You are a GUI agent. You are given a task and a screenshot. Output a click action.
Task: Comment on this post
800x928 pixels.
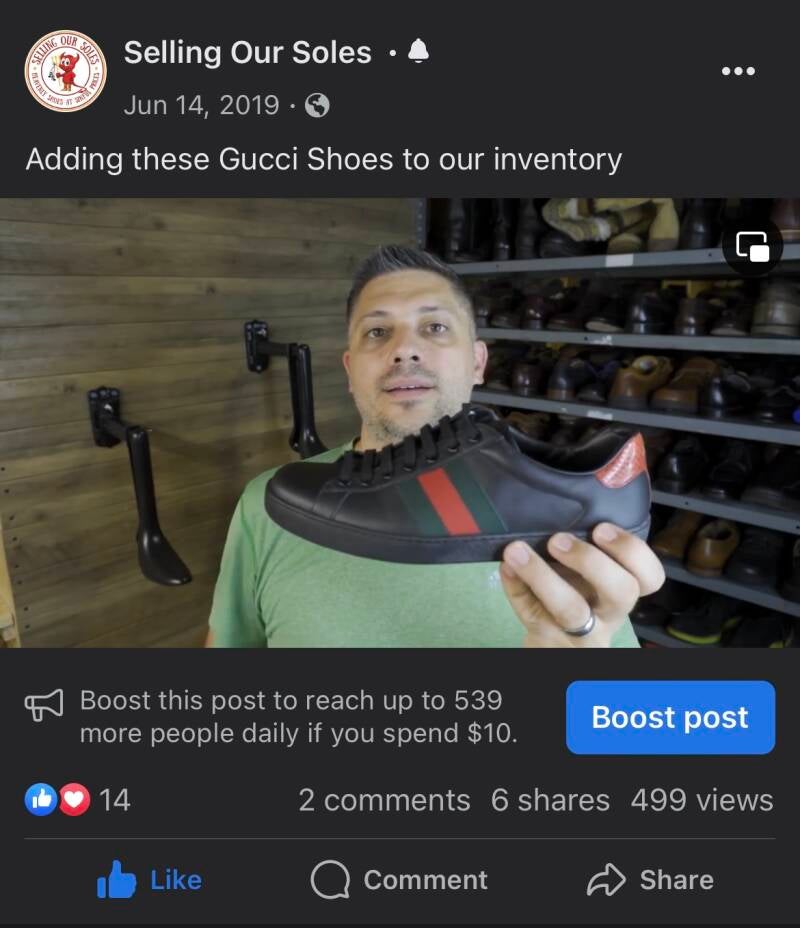point(399,880)
